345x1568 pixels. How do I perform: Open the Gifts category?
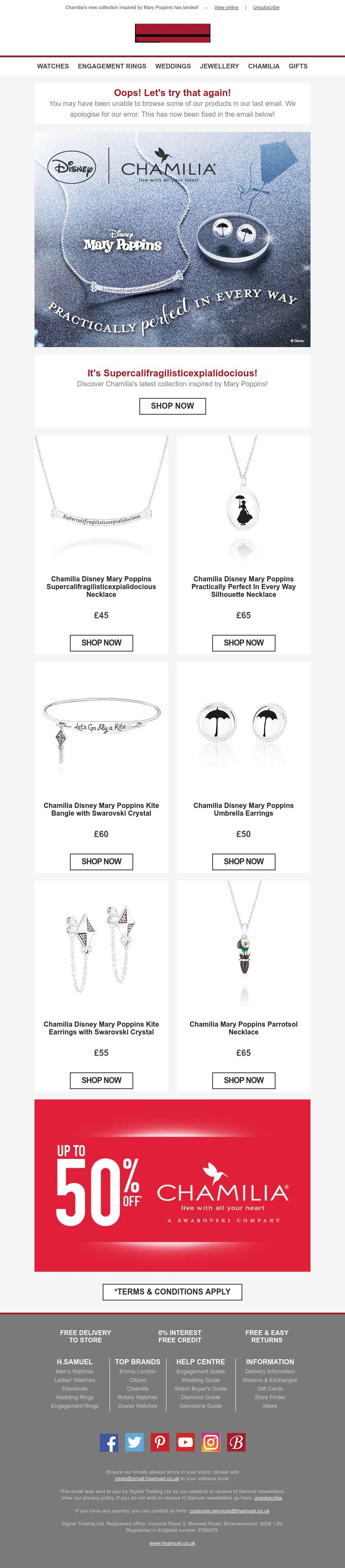[x=298, y=66]
